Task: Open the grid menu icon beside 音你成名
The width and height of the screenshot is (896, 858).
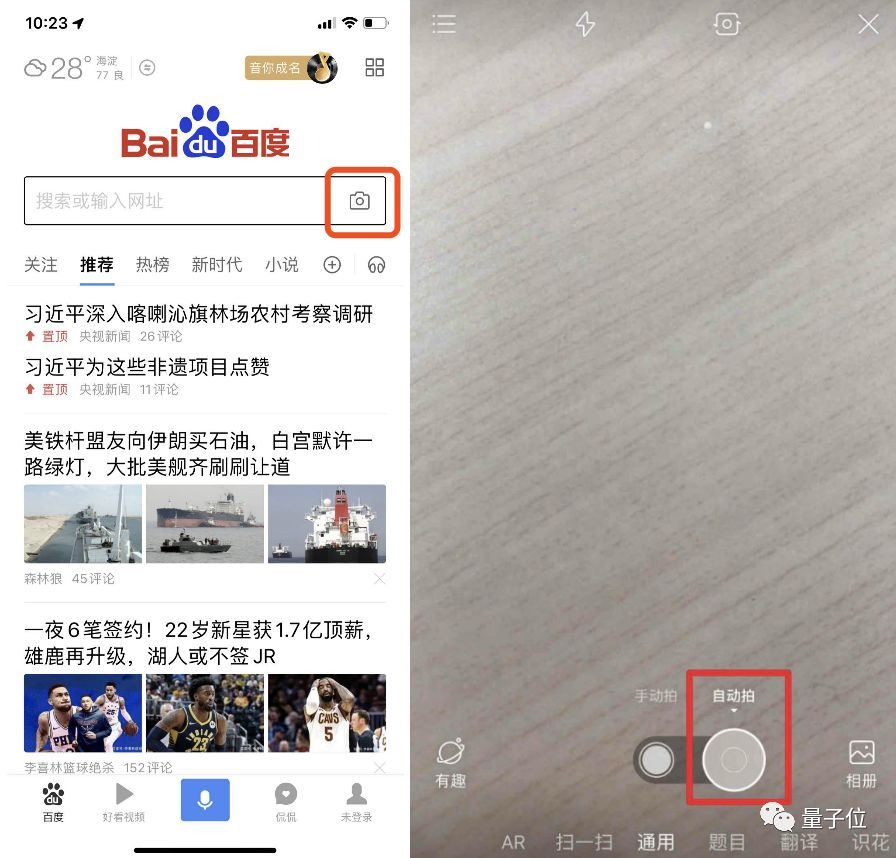Action: click(375, 68)
